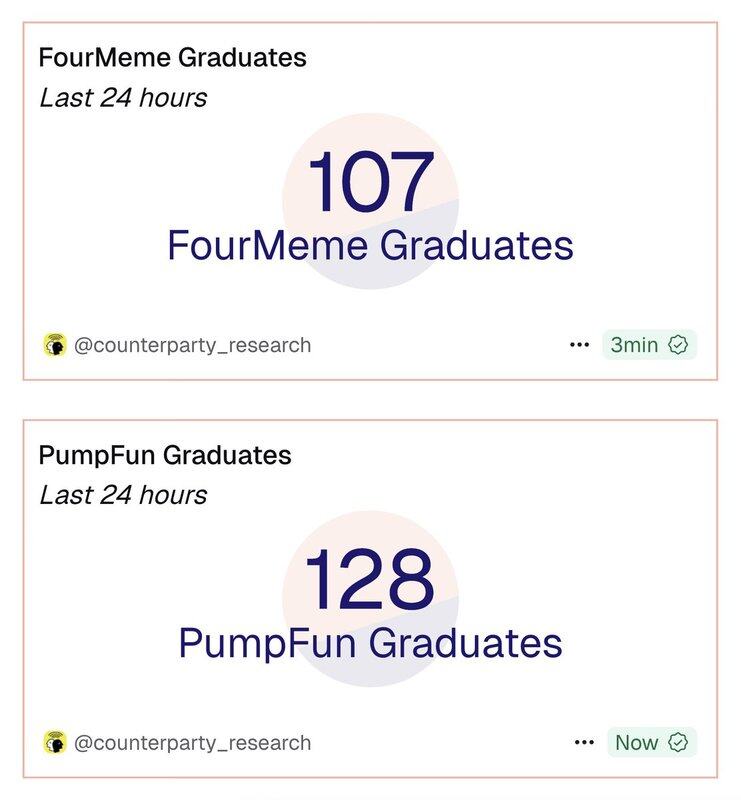Open @counterparty_research profile on the FourMeme card
741x800 pixels.
pyautogui.click(x=192, y=345)
